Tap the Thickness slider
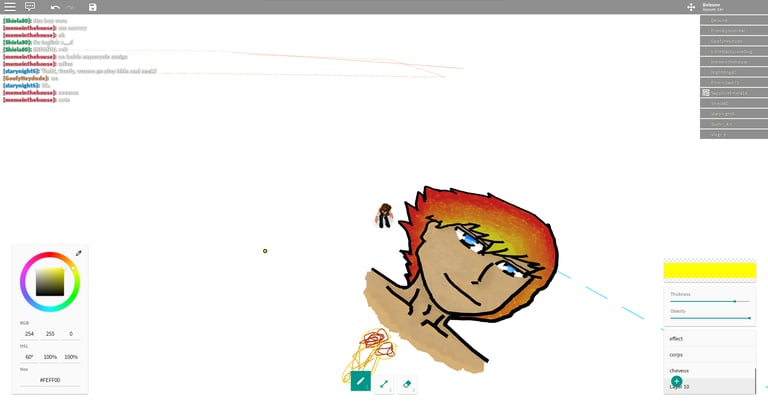This screenshot has height=406, width=768. point(709,301)
